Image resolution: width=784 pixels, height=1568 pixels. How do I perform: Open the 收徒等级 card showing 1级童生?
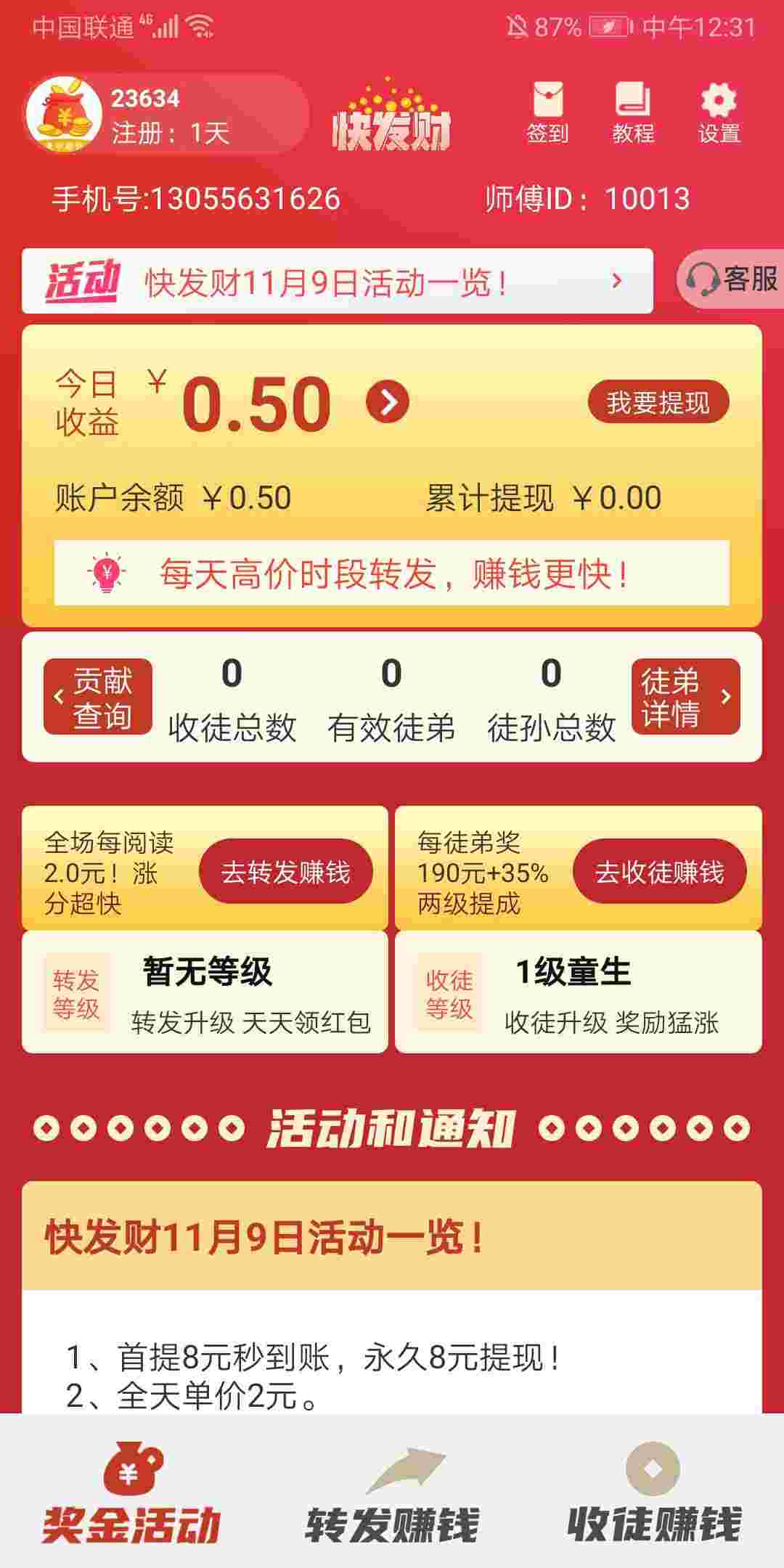pyautogui.click(x=579, y=992)
